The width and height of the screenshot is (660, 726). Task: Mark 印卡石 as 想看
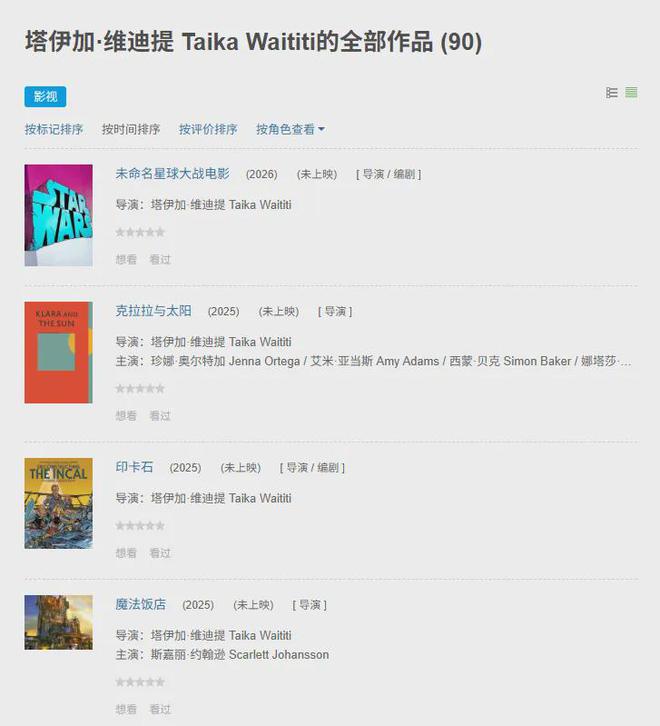126,553
